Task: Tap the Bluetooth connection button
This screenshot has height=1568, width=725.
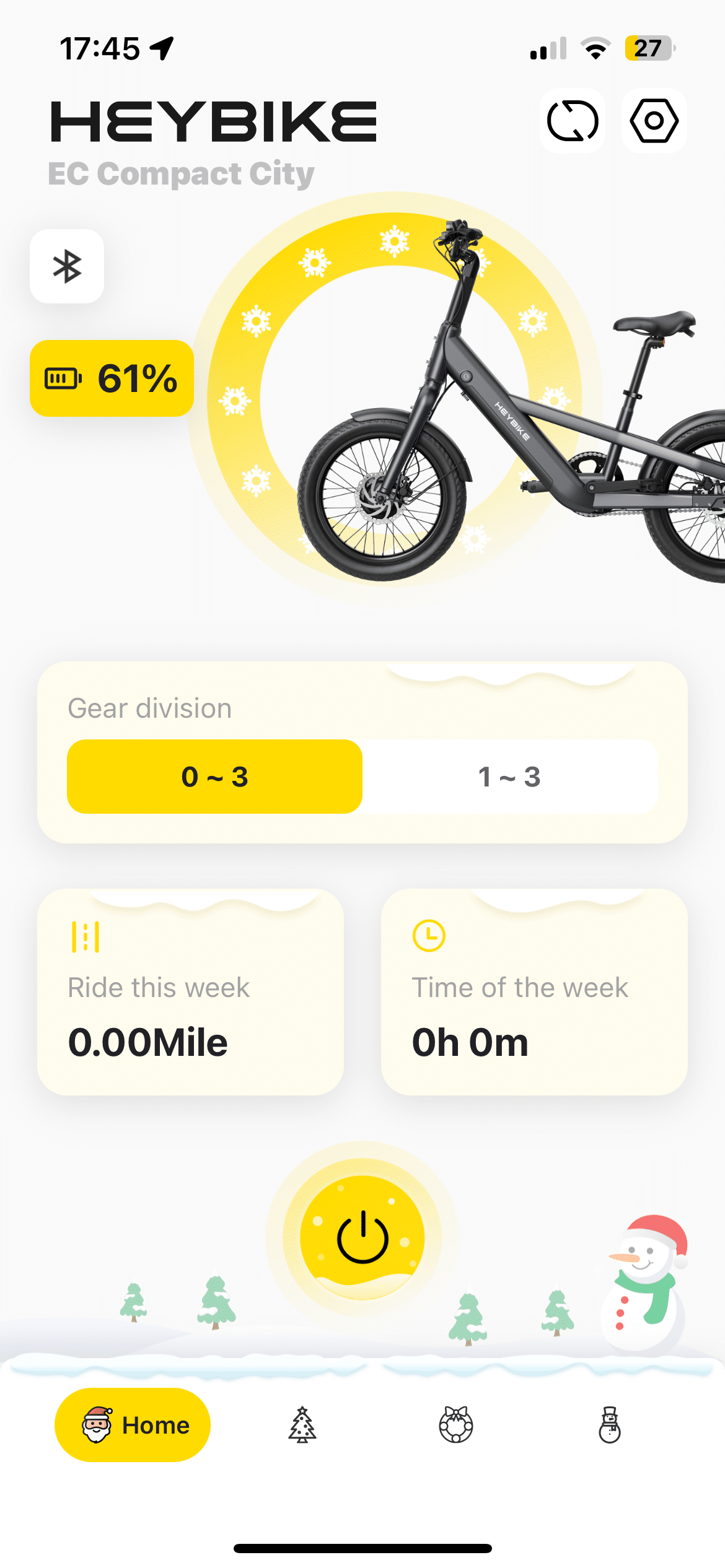Action: [x=67, y=266]
